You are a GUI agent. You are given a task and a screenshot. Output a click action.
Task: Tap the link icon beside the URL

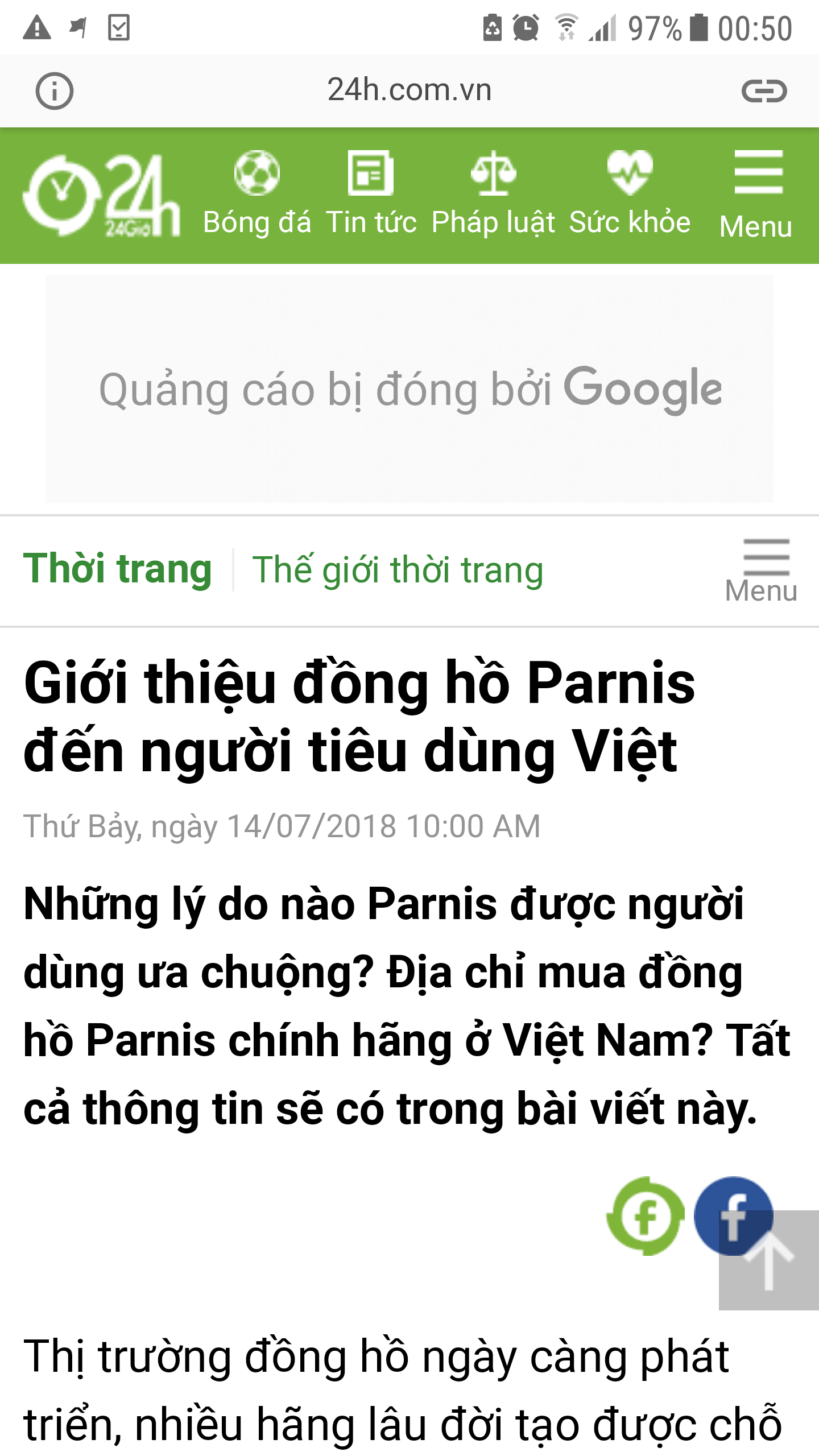764,91
